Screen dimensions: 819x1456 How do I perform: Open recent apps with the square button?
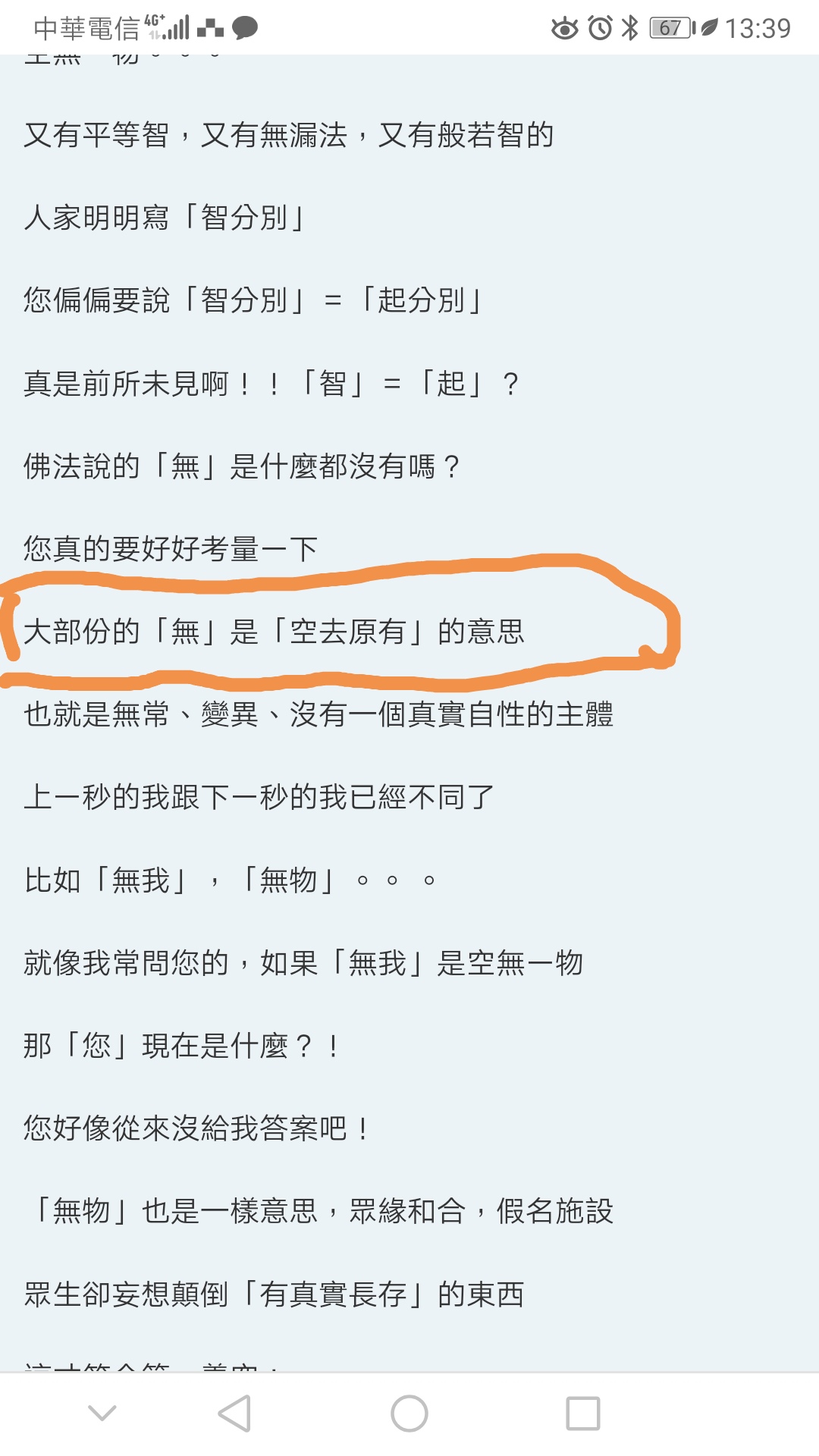583,1414
